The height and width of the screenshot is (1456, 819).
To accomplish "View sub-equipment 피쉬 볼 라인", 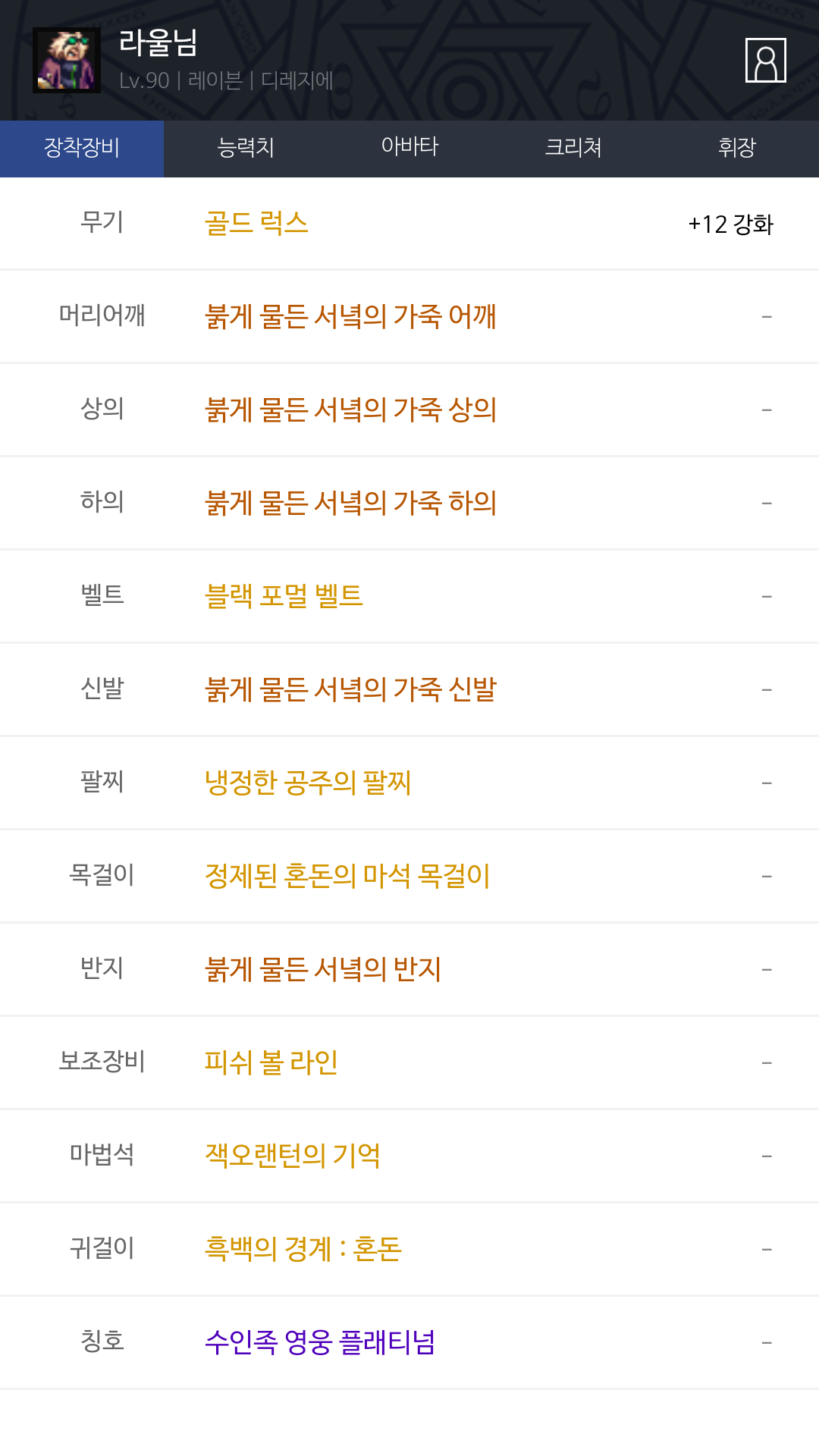I will coord(271,1062).
